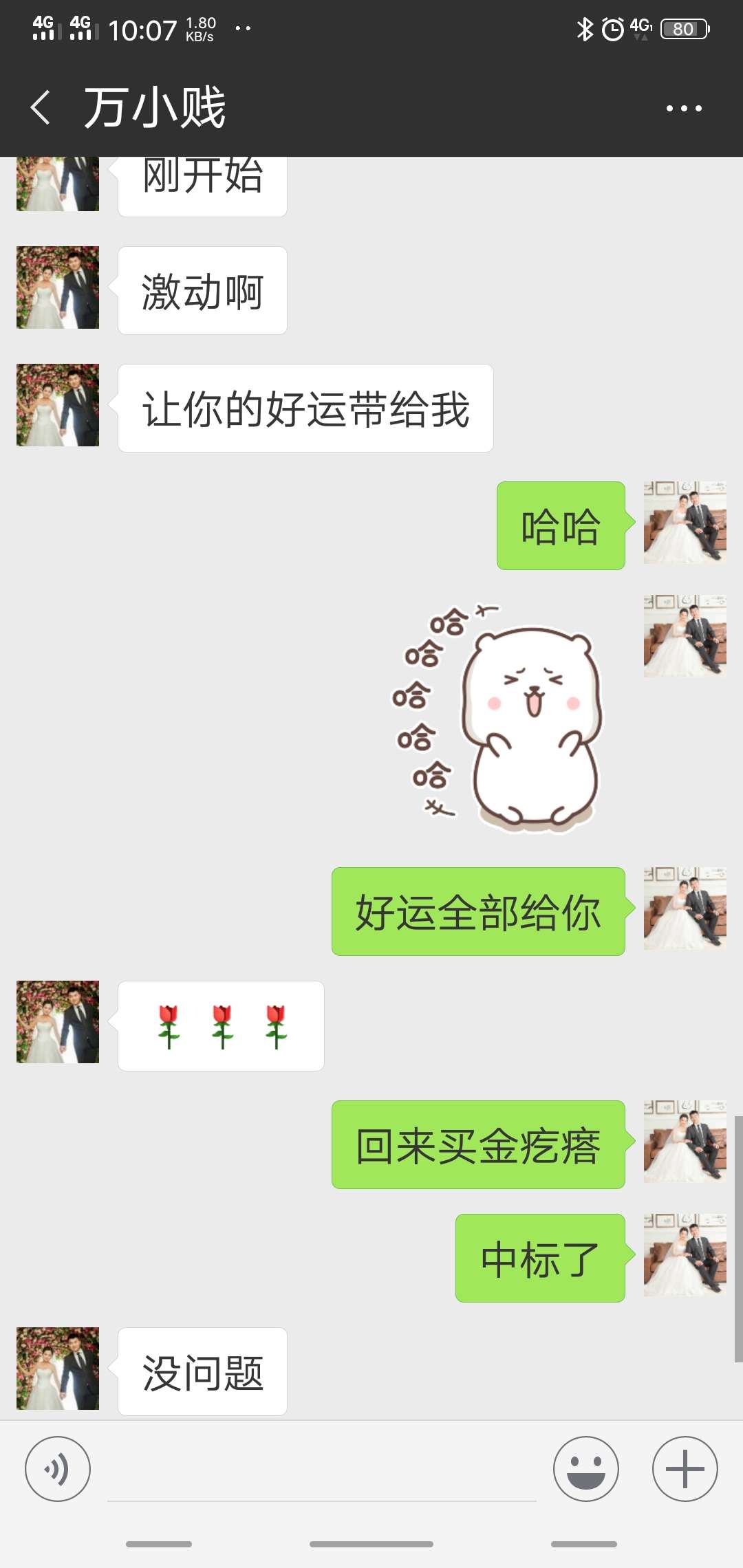Tap the back arrow to leave chat

(x=41, y=108)
